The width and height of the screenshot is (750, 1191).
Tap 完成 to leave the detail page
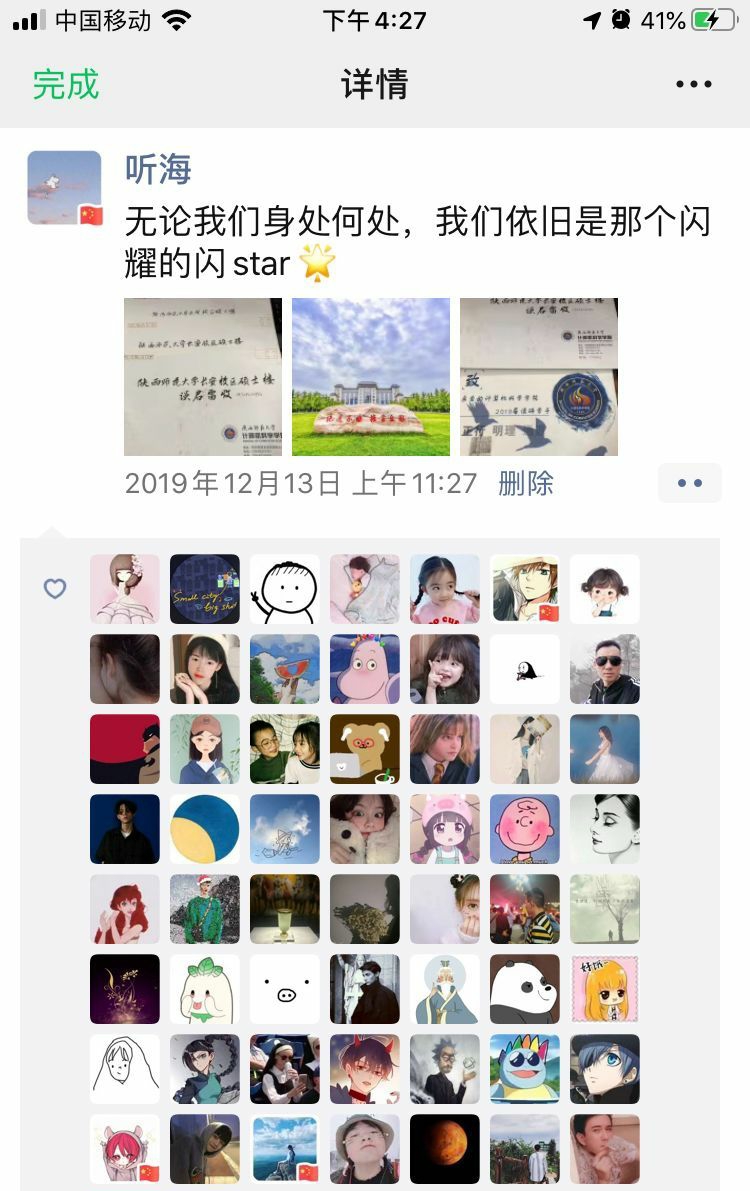click(66, 84)
